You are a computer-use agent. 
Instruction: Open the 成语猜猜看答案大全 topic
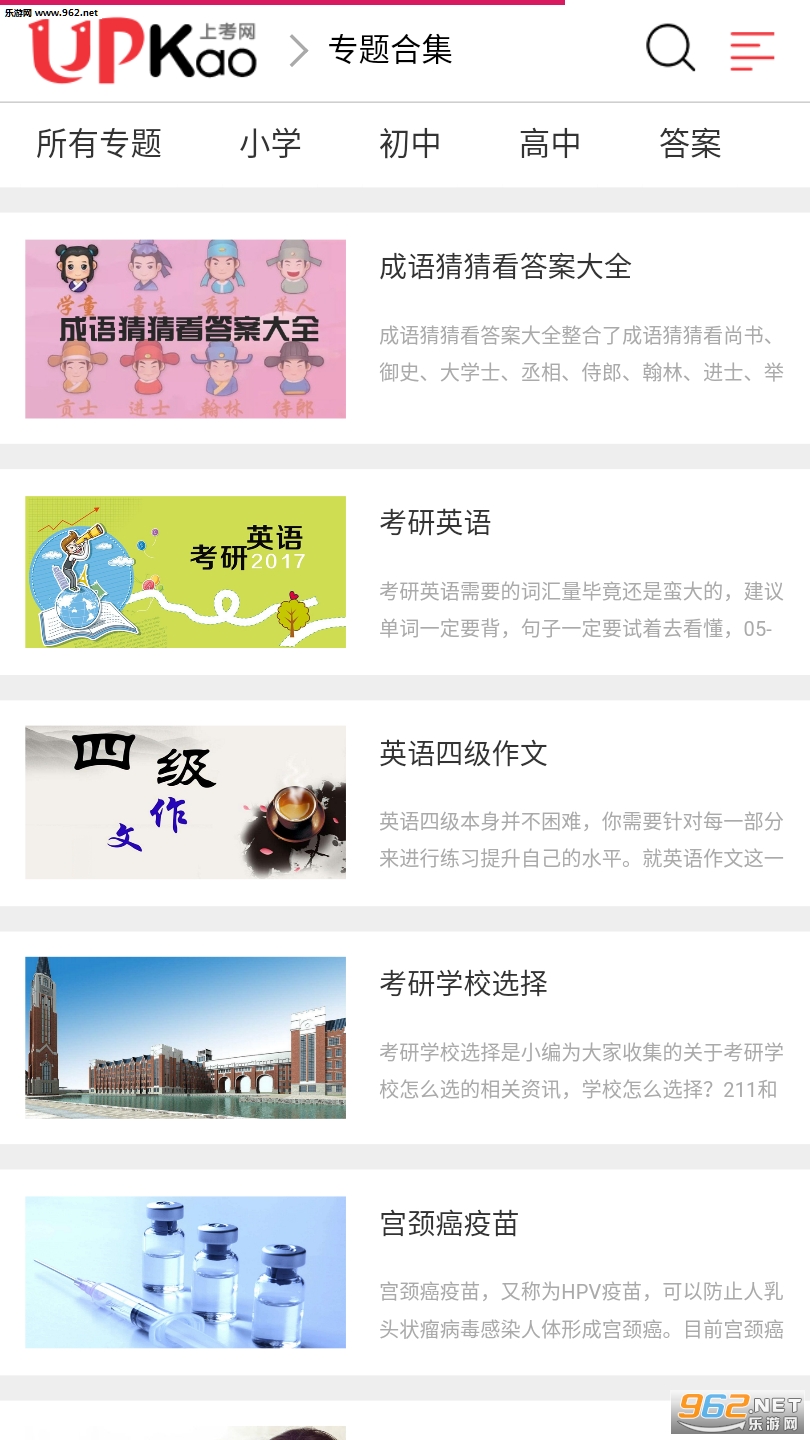pos(405,328)
